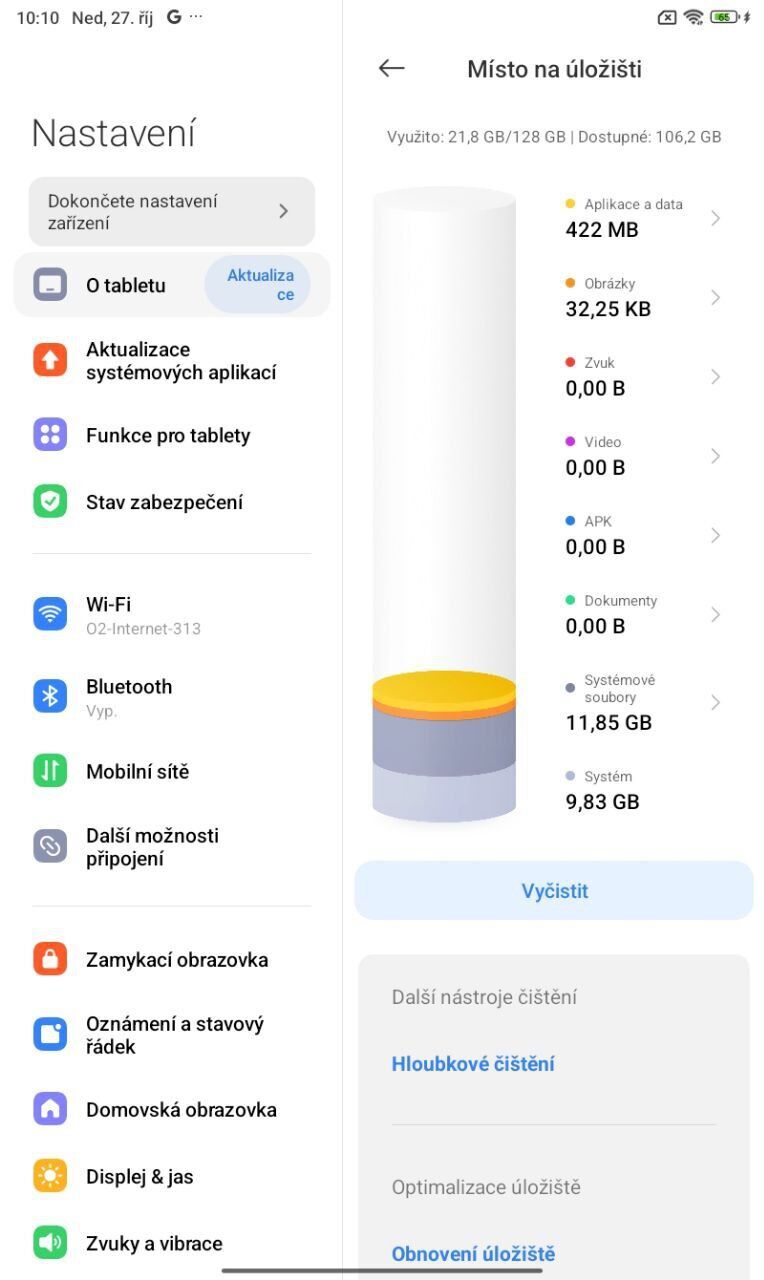Click the Aktualizace systémových aplikací icon
This screenshot has width=764, height=1280.
[x=50, y=359]
